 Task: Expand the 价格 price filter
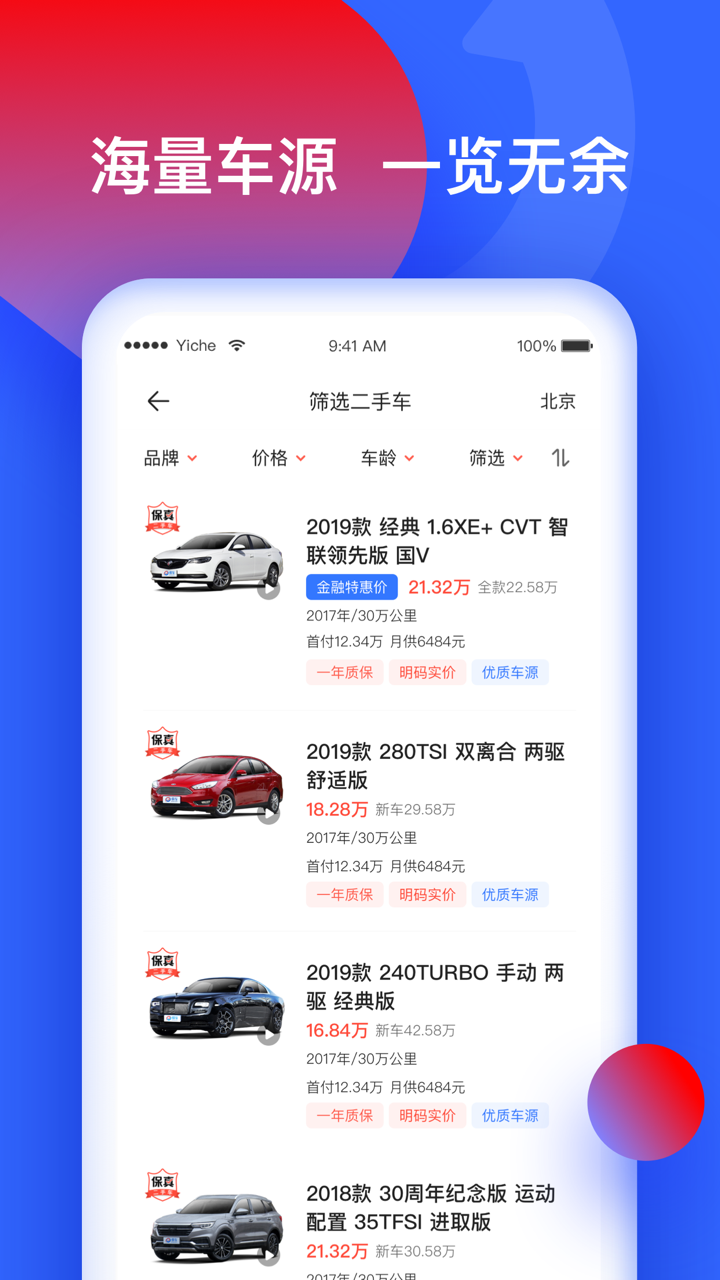[x=277, y=458]
